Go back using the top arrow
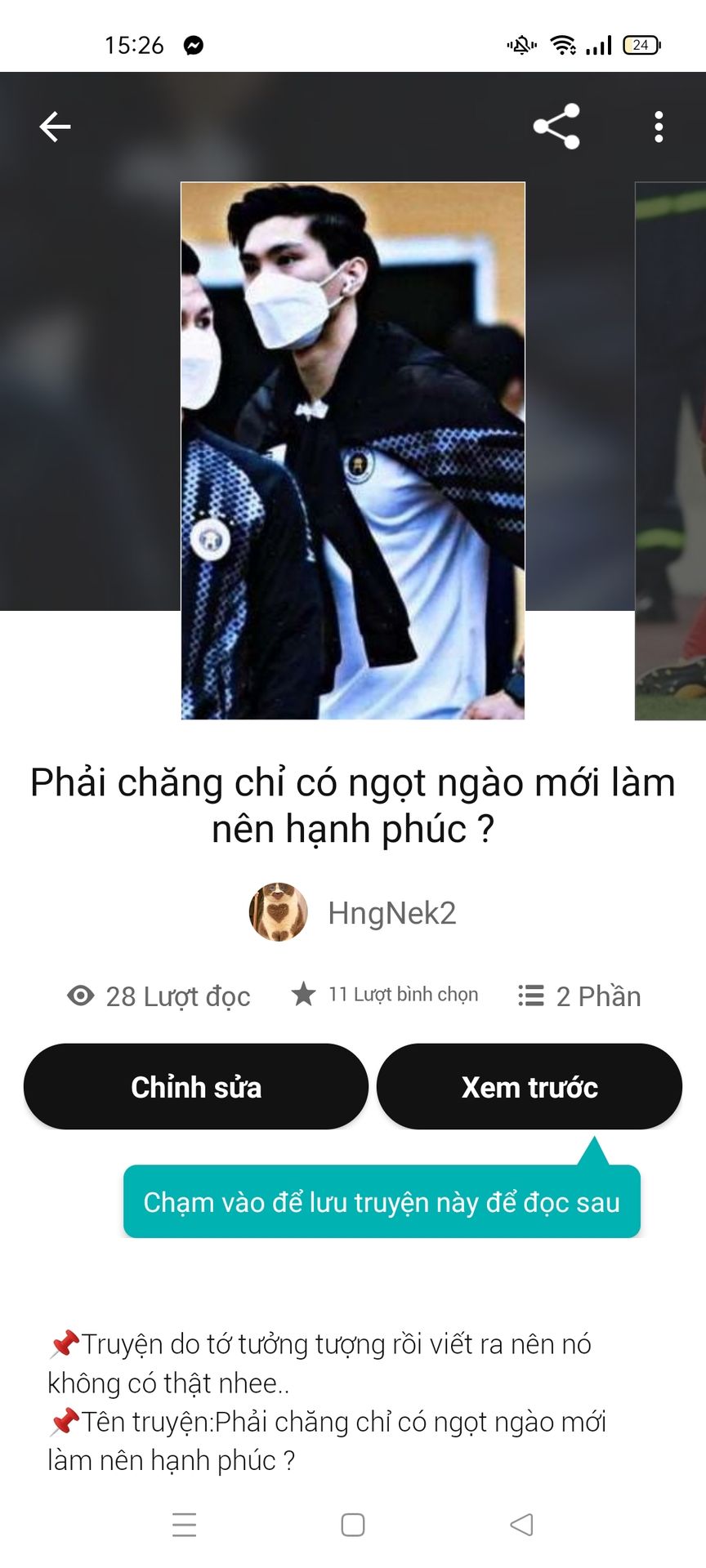Viewport: 706px width, 1568px height. pos(55,127)
